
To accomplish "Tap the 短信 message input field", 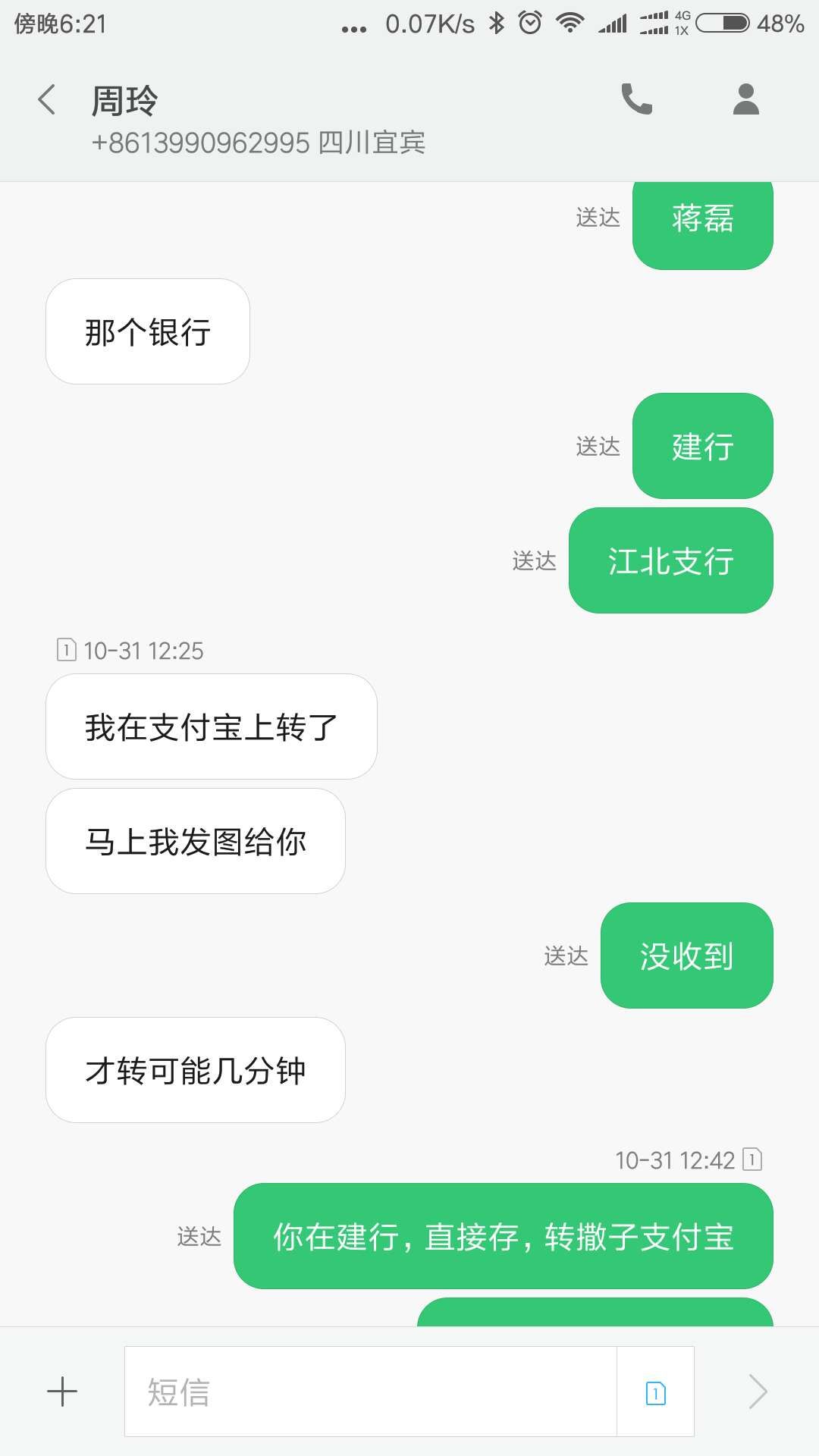I will point(371,1392).
